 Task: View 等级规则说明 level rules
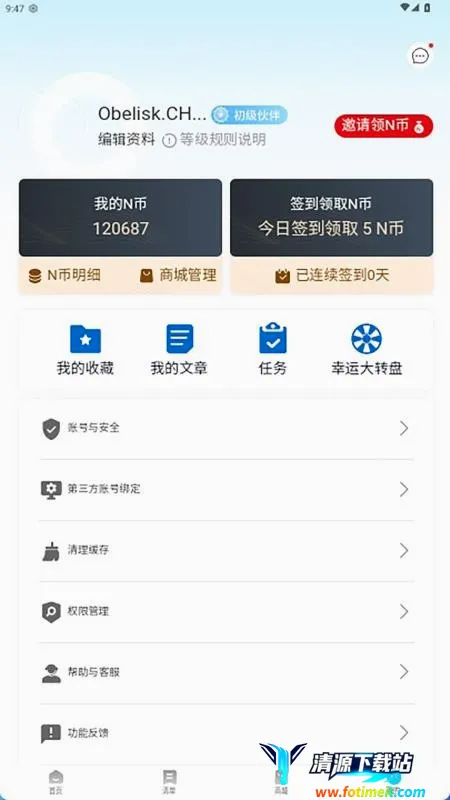coord(214,140)
